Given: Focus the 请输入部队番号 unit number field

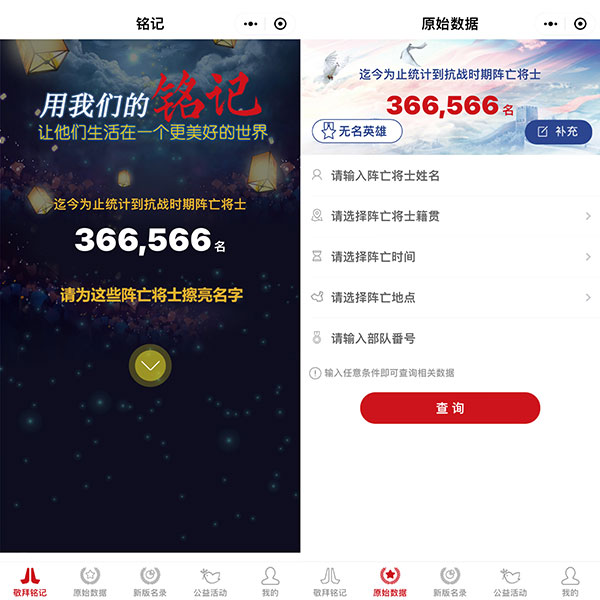Looking at the screenshot, I should (450, 338).
